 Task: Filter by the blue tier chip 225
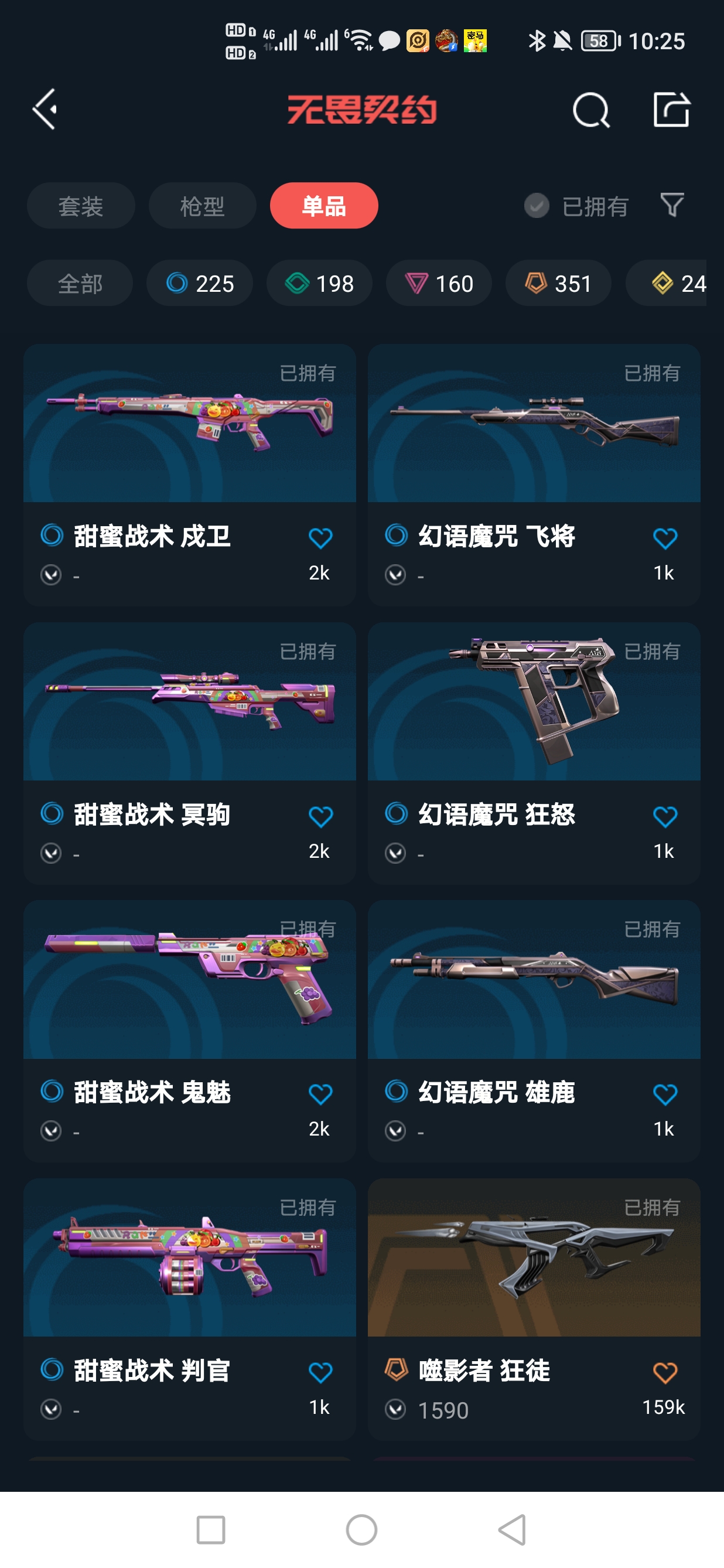[200, 283]
